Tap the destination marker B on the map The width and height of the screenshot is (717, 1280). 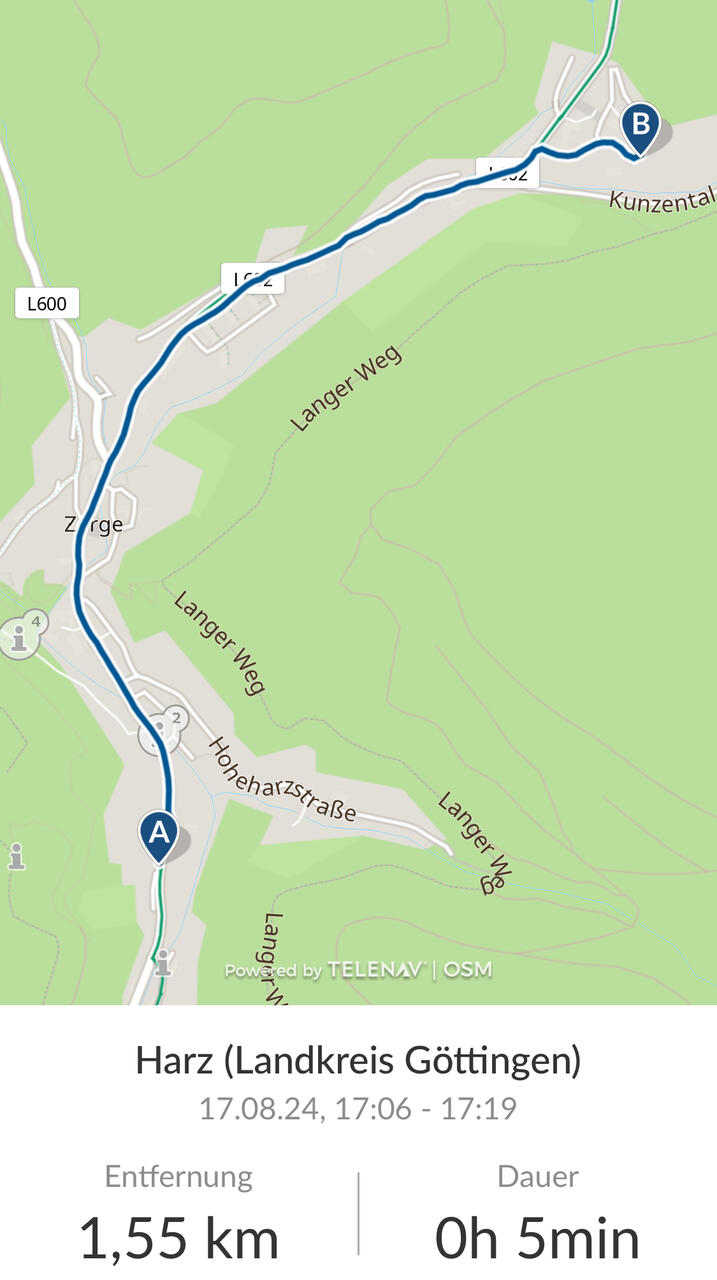pyautogui.click(x=640, y=129)
